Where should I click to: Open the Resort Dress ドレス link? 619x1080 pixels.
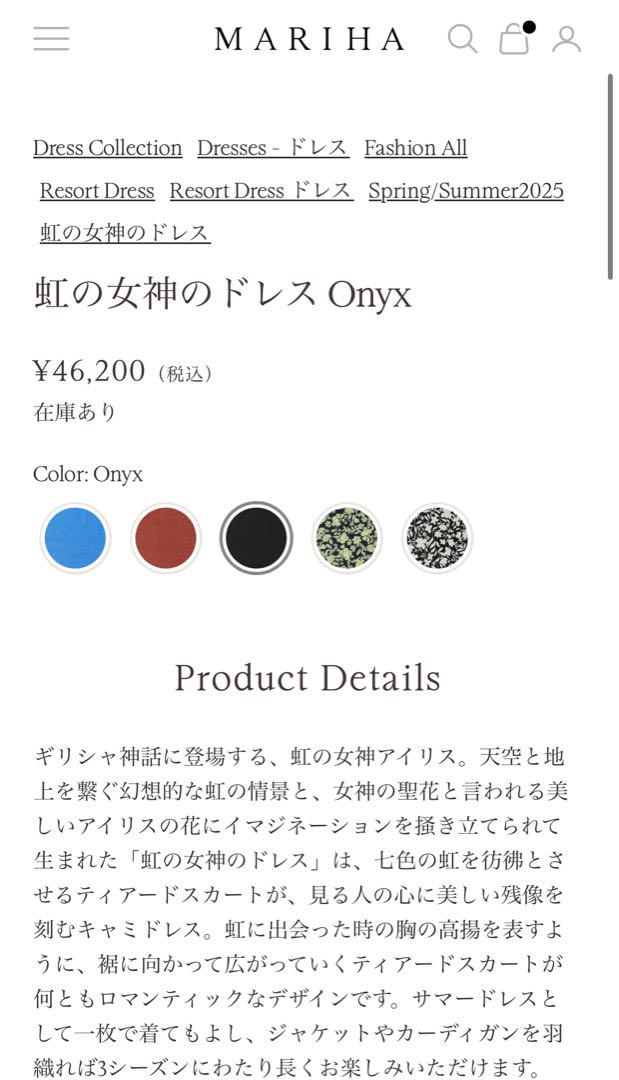pyautogui.click(x=261, y=191)
